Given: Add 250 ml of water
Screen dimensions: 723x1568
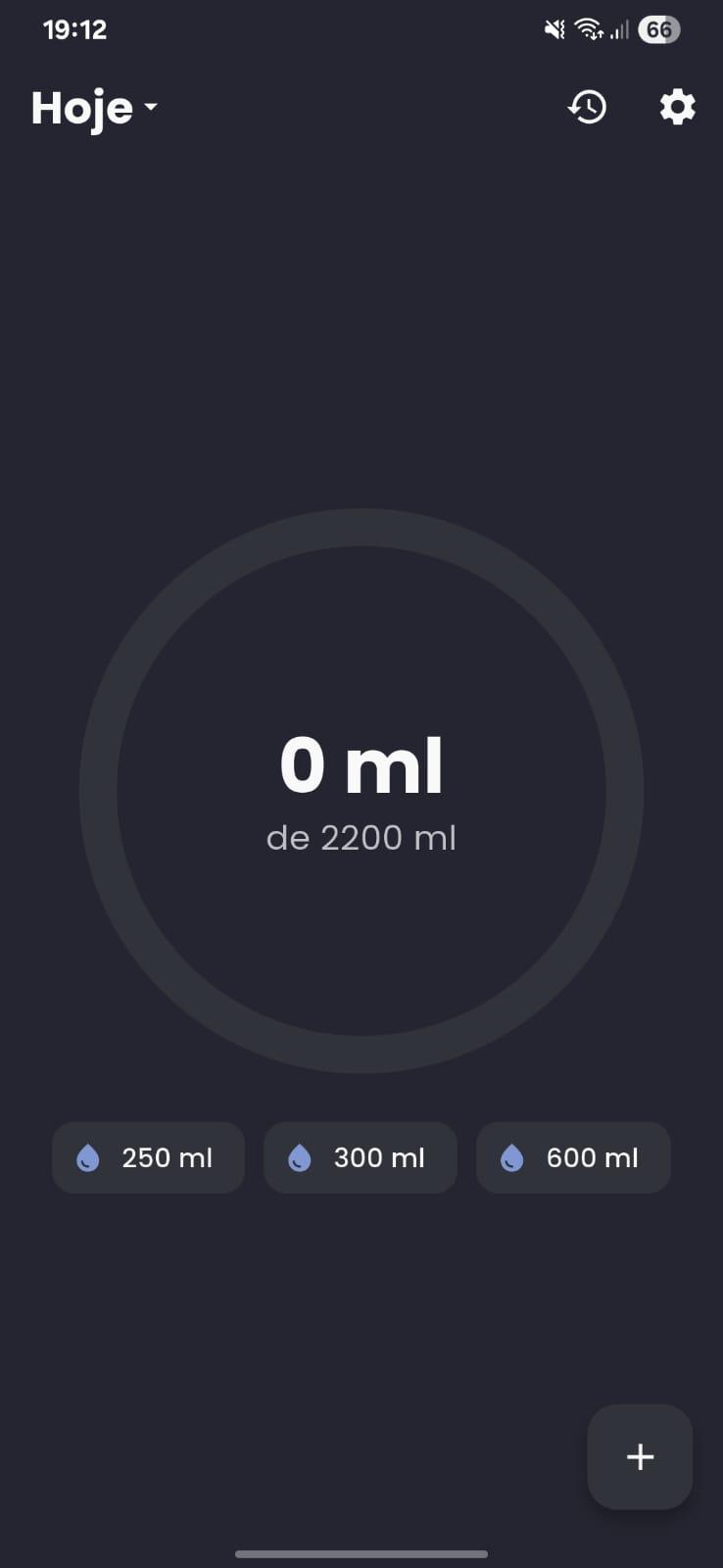Looking at the screenshot, I should [148, 1157].
